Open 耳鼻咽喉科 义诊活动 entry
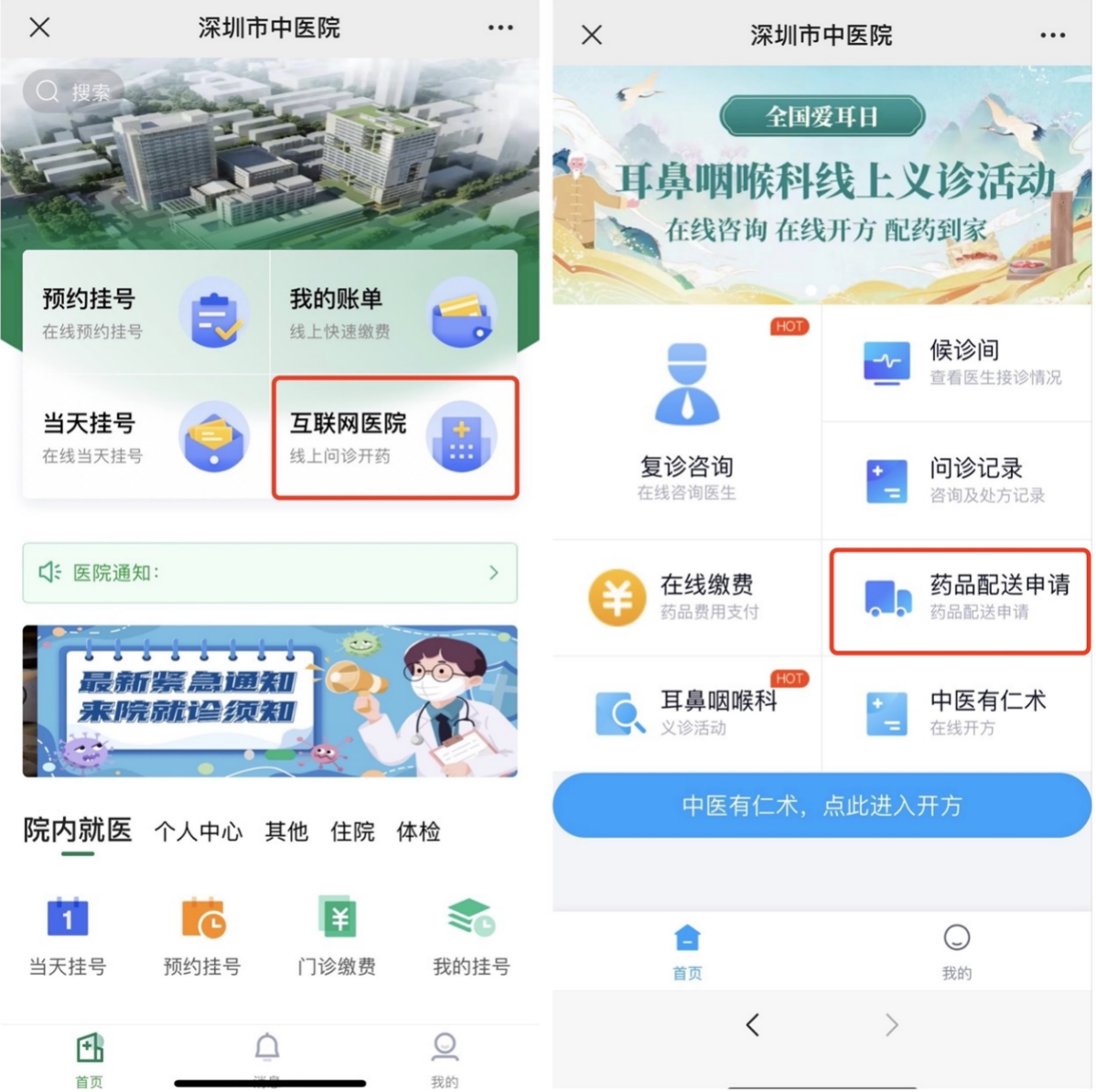Screen dimensions: 1096x1092 pyautogui.click(x=686, y=713)
